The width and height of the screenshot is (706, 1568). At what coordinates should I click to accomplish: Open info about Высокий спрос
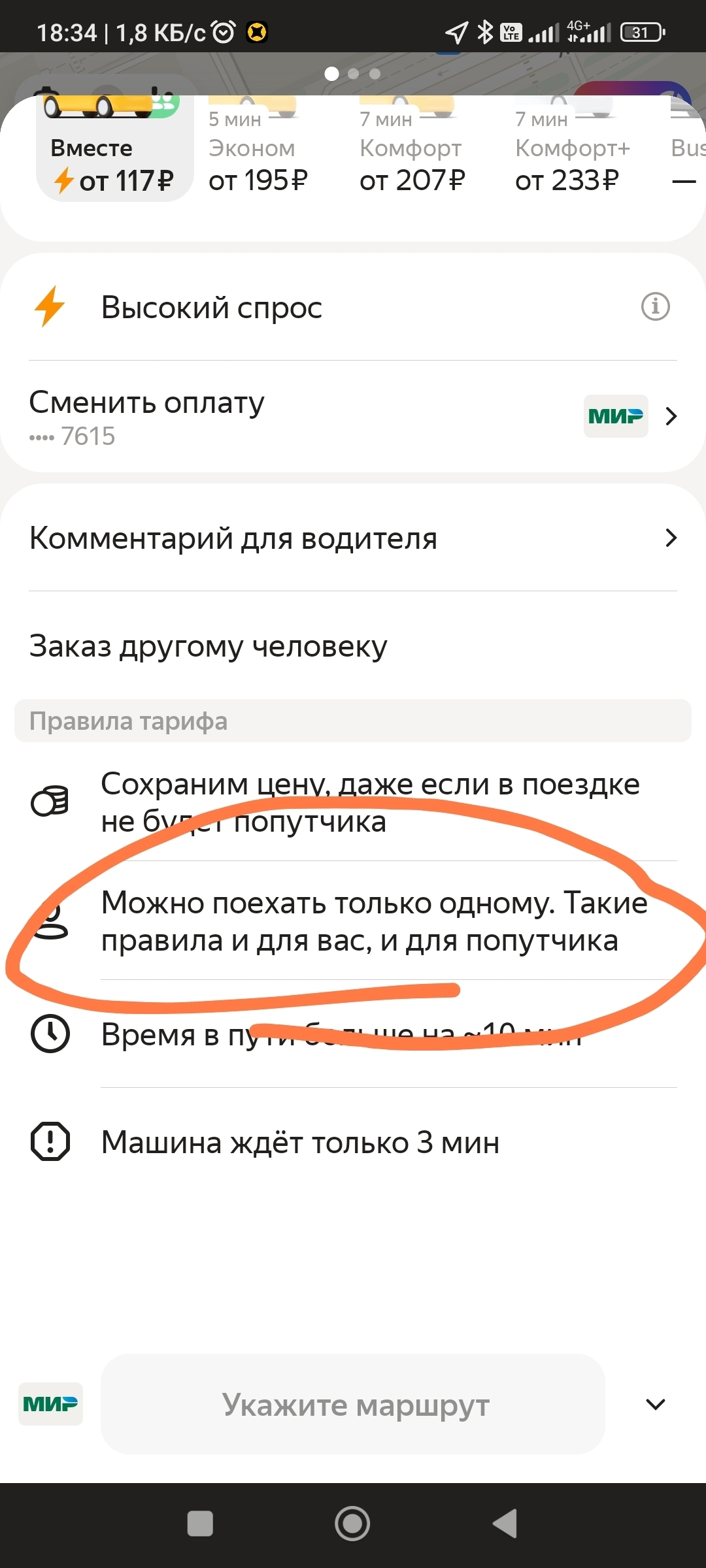tap(655, 306)
